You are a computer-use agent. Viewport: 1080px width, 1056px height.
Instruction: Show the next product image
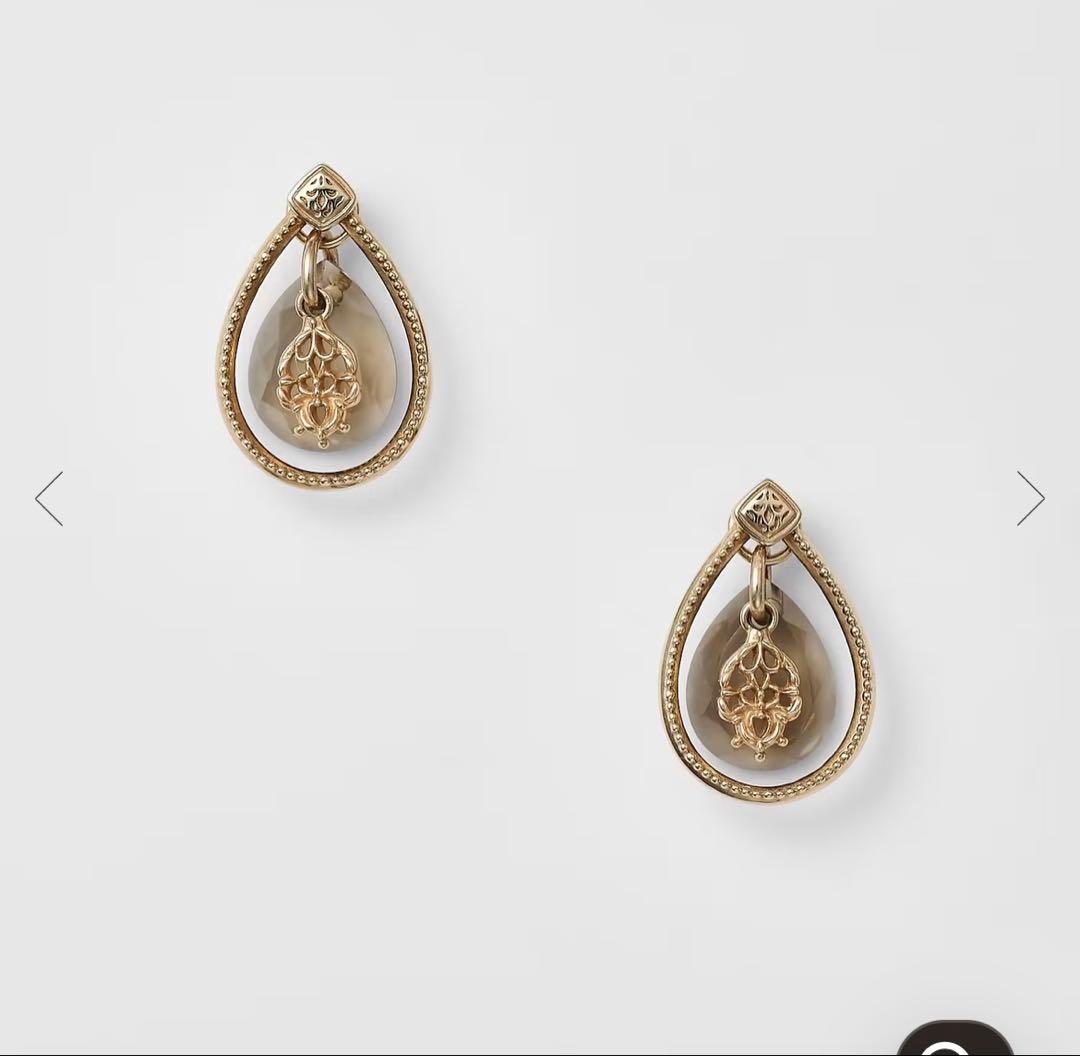(1030, 498)
